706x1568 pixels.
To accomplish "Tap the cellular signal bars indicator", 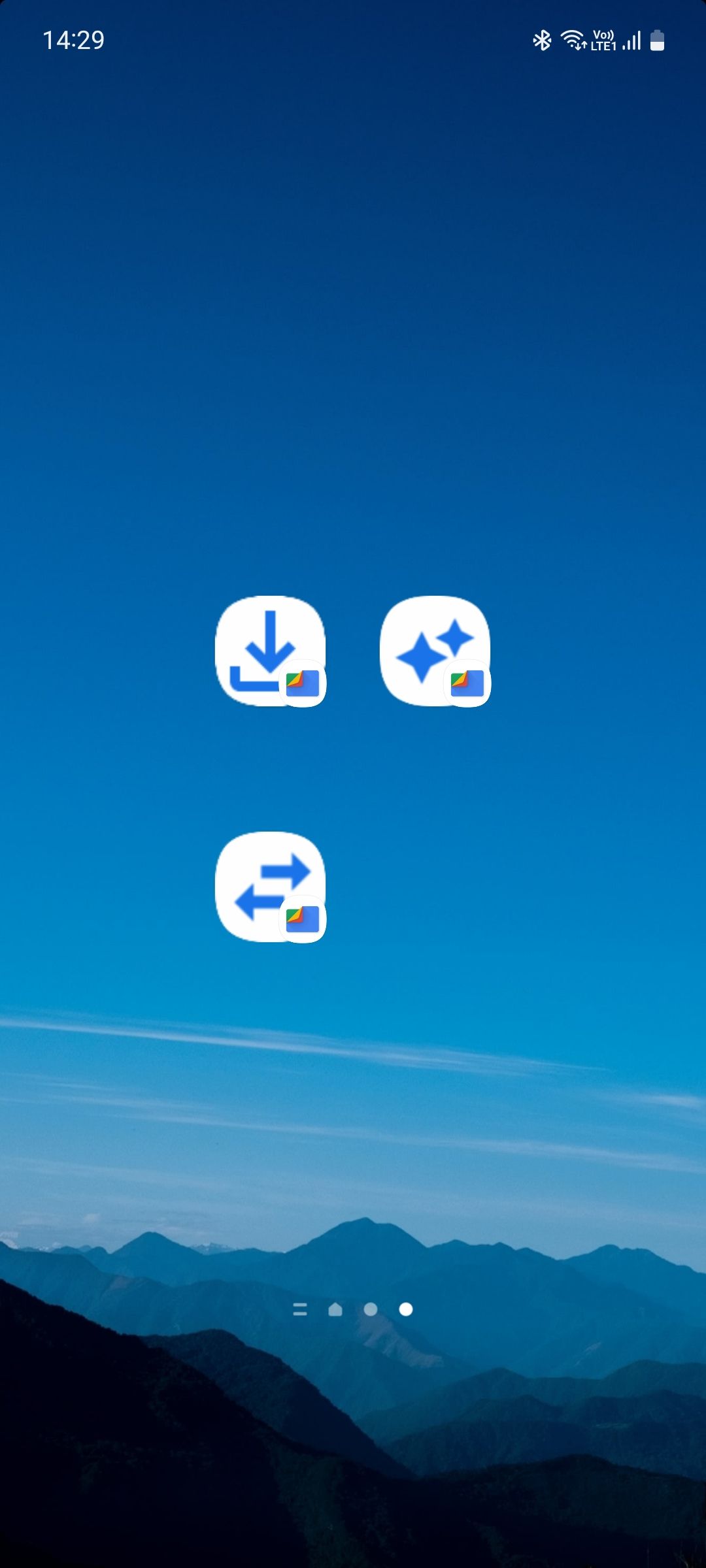I will pos(631,41).
